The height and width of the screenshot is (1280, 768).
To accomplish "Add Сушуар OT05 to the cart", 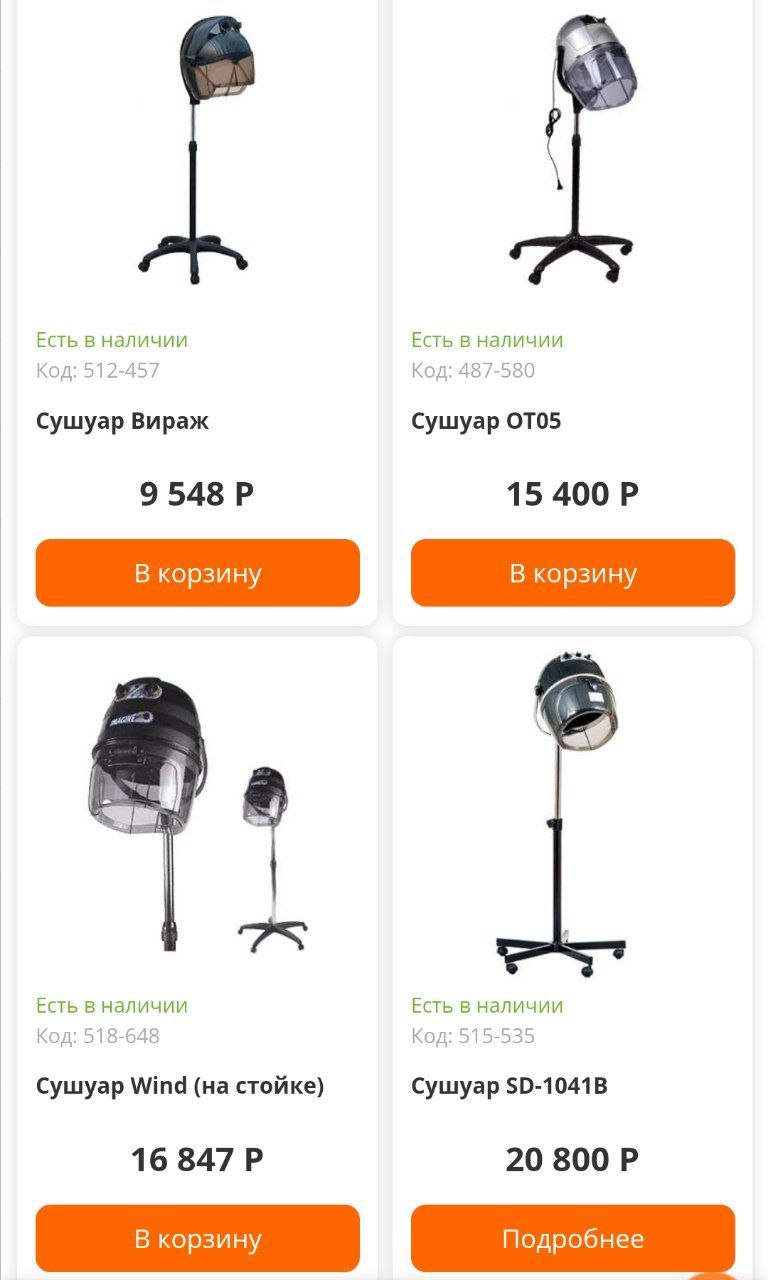I will [x=572, y=573].
